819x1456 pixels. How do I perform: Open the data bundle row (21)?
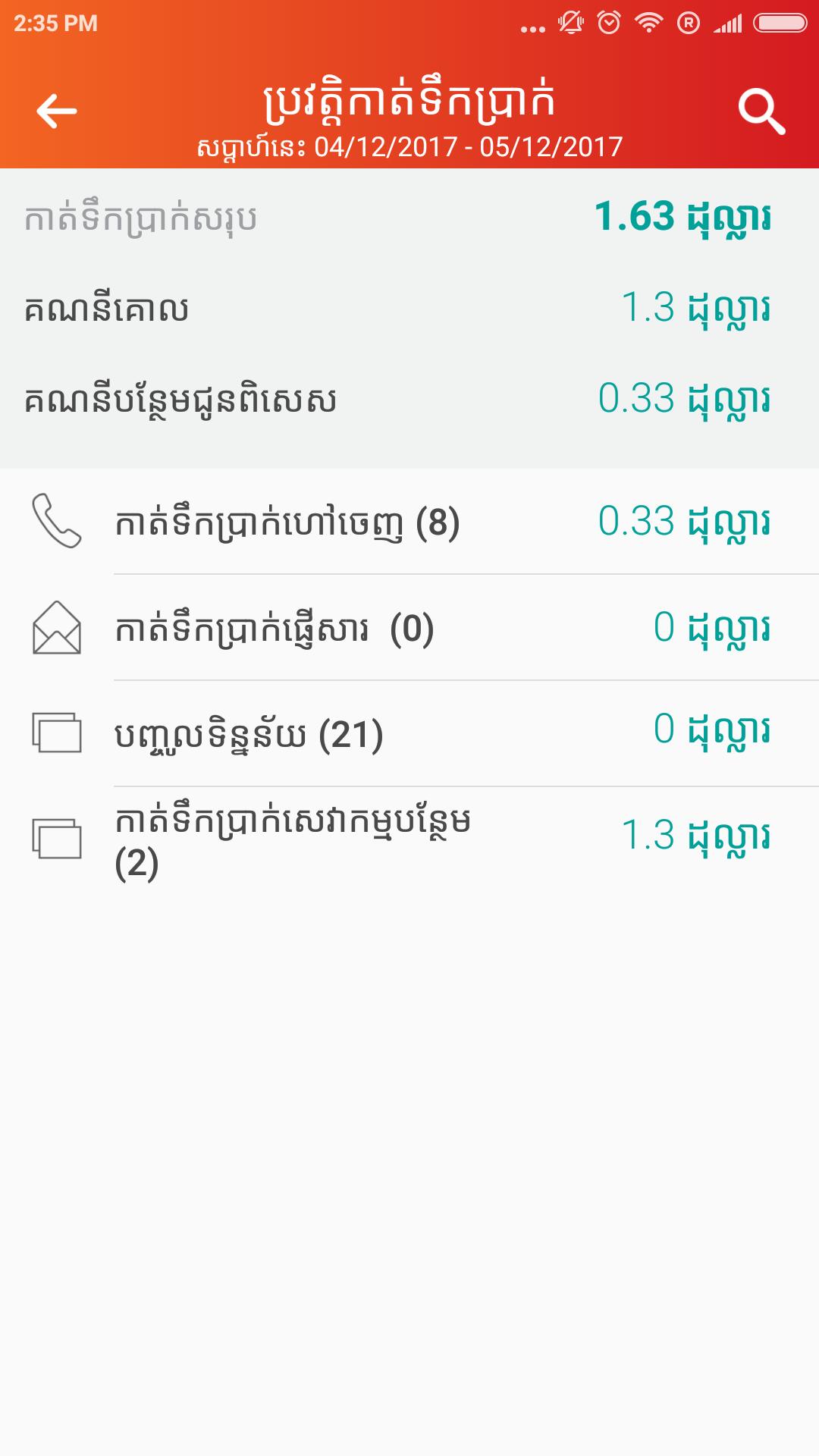click(x=409, y=733)
